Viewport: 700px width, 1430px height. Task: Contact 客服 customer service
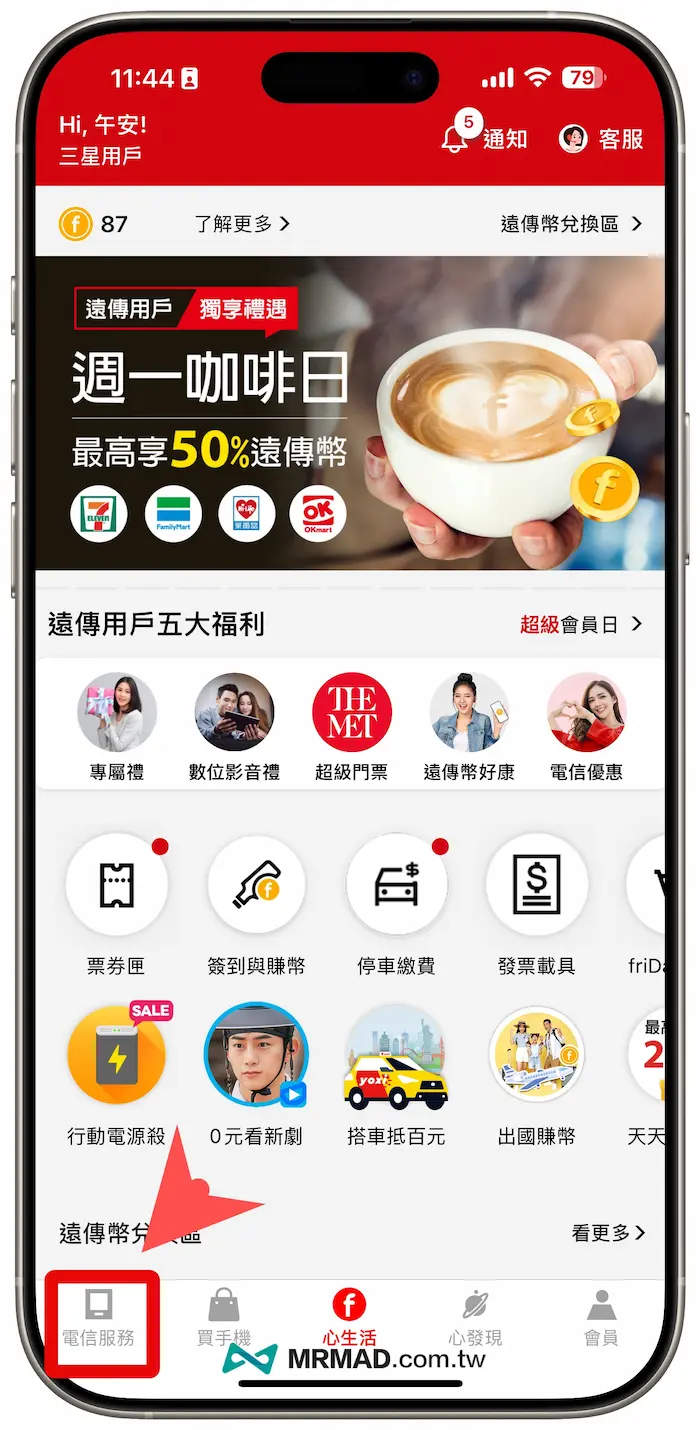[601, 139]
